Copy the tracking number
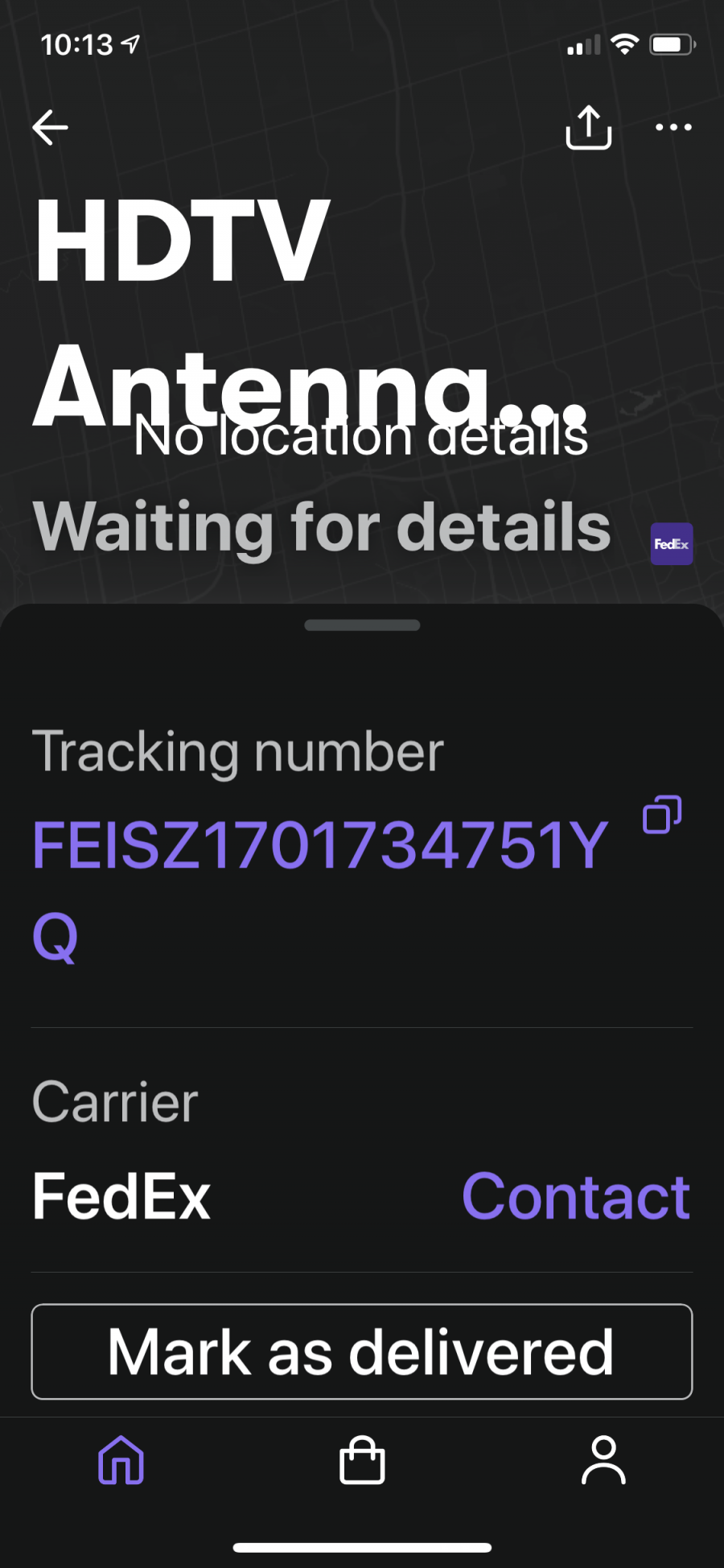This screenshot has height=1568, width=724. pyautogui.click(x=662, y=815)
